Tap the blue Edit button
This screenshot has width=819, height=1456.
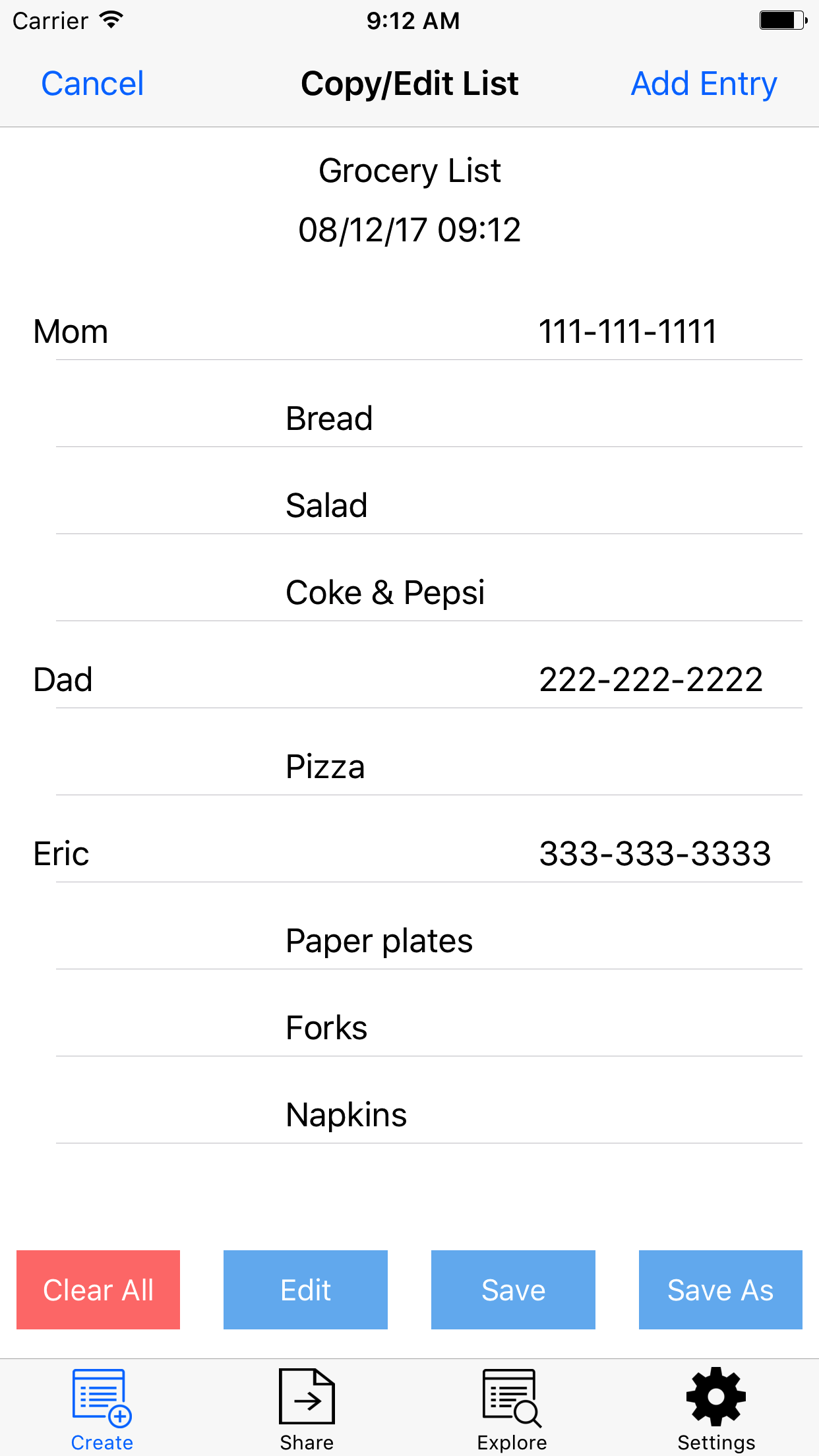coord(305,1290)
